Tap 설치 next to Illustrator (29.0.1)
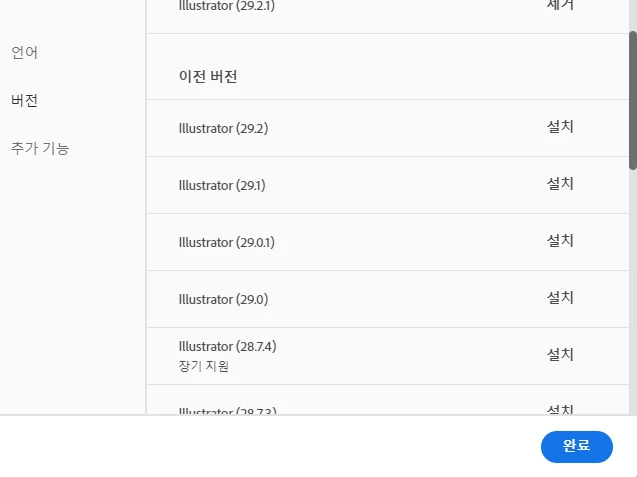The height and width of the screenshot is (477, 637). tap(560, 241)
